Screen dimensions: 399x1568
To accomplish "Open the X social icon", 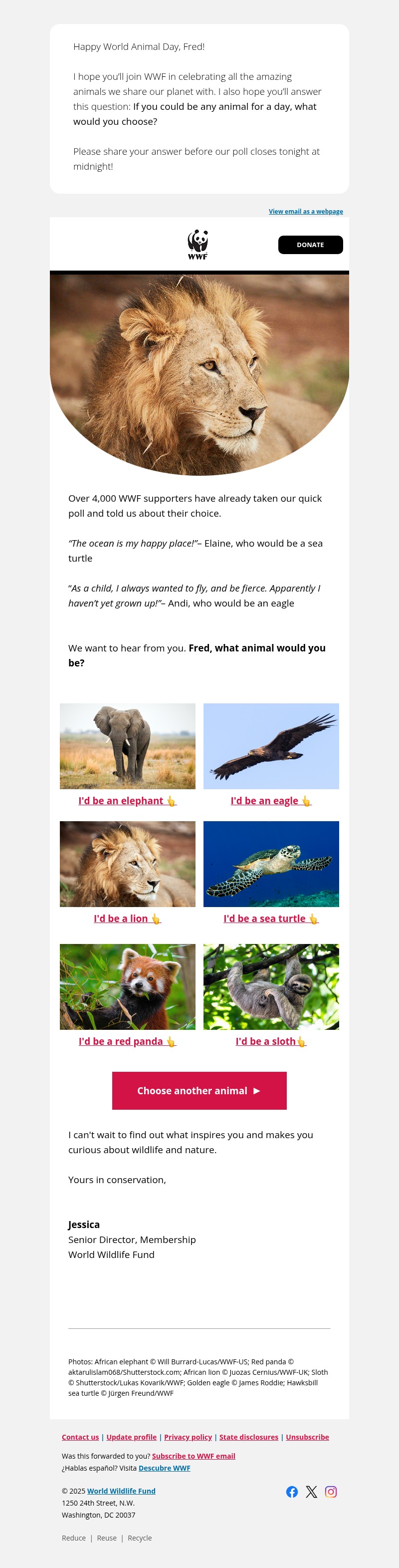I will click(x=311, y=1492).
